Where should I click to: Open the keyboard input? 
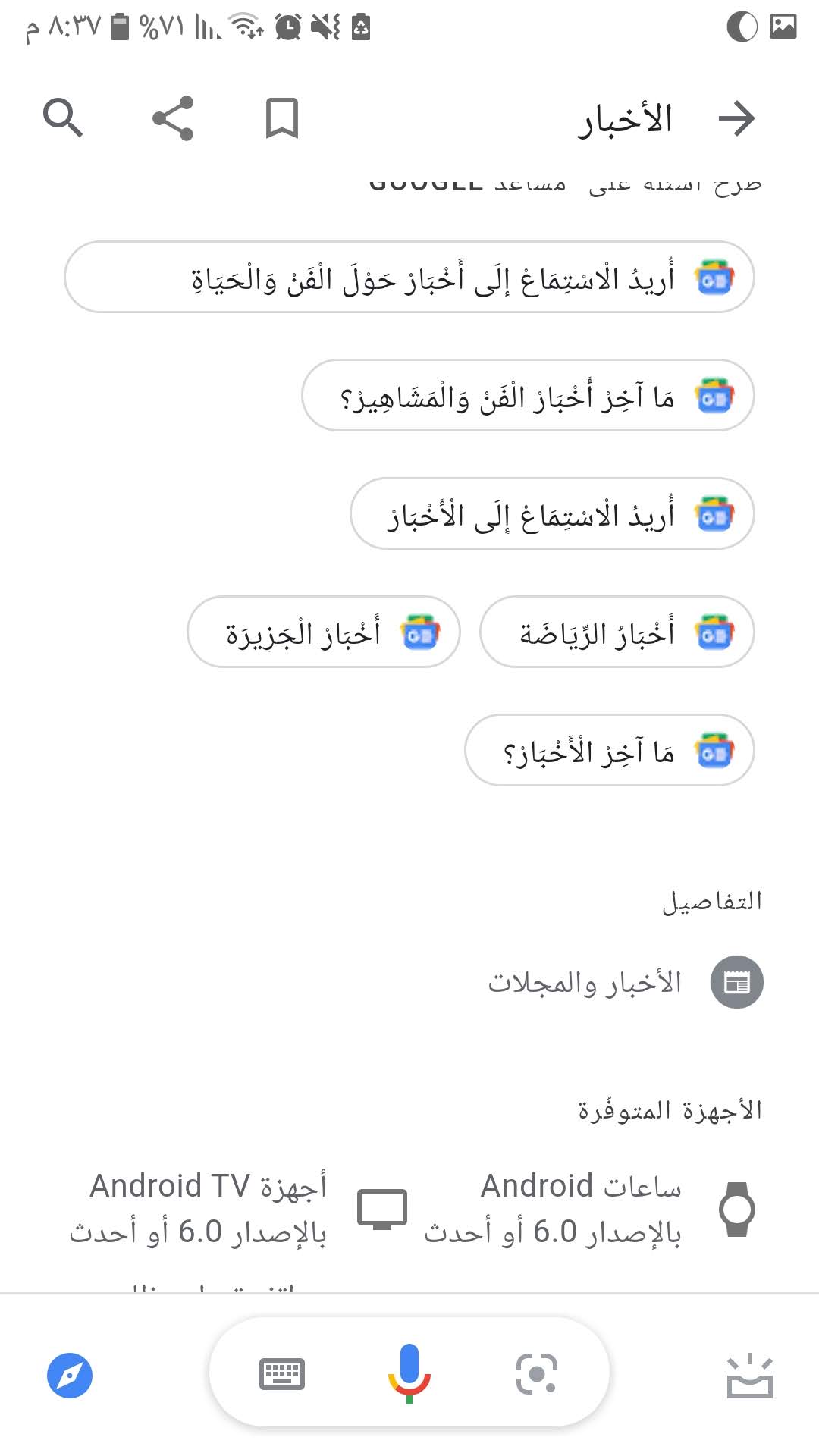click(x=282, y=1373)
